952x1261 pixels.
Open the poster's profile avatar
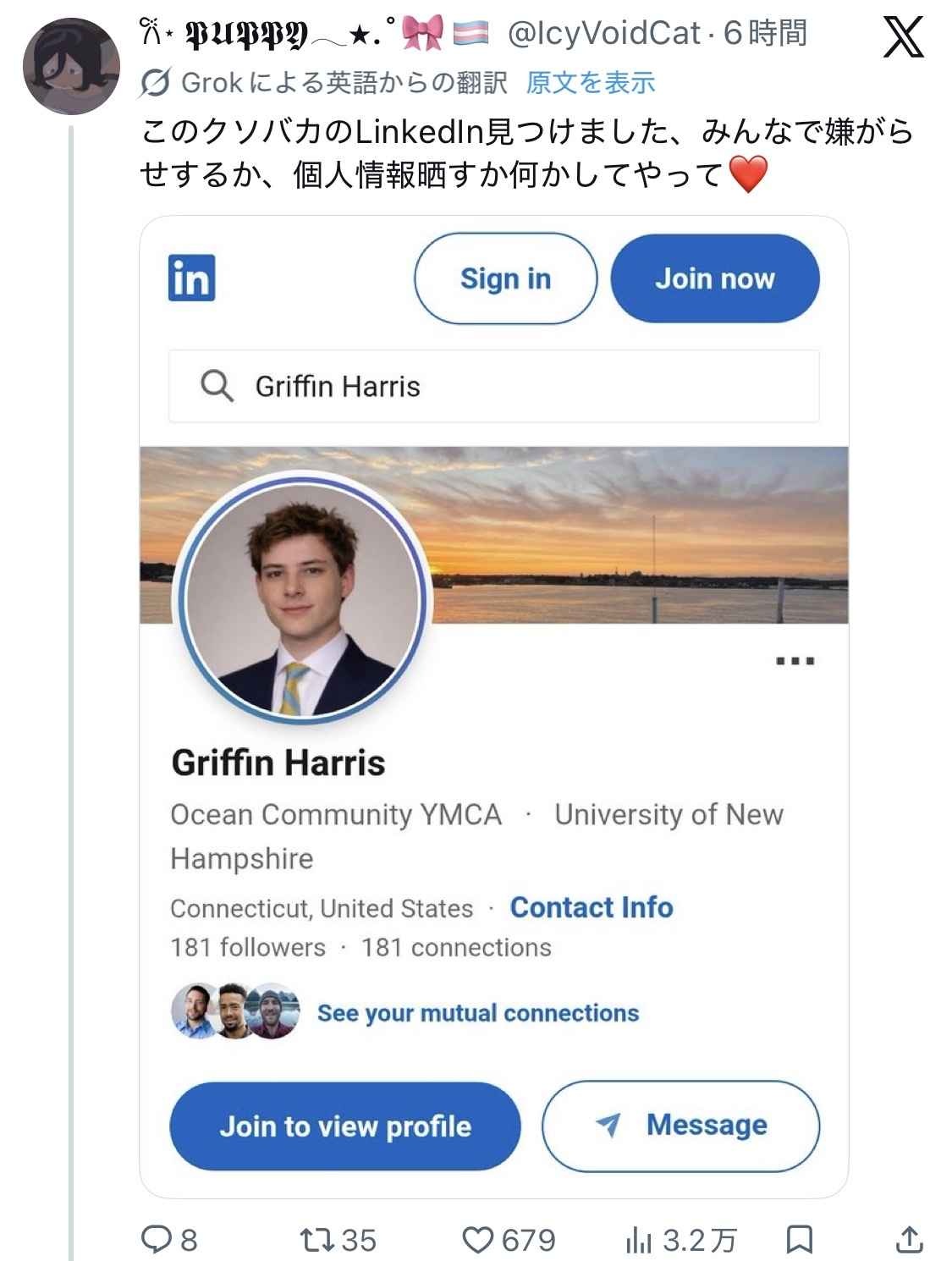click(x=70, y=65)
